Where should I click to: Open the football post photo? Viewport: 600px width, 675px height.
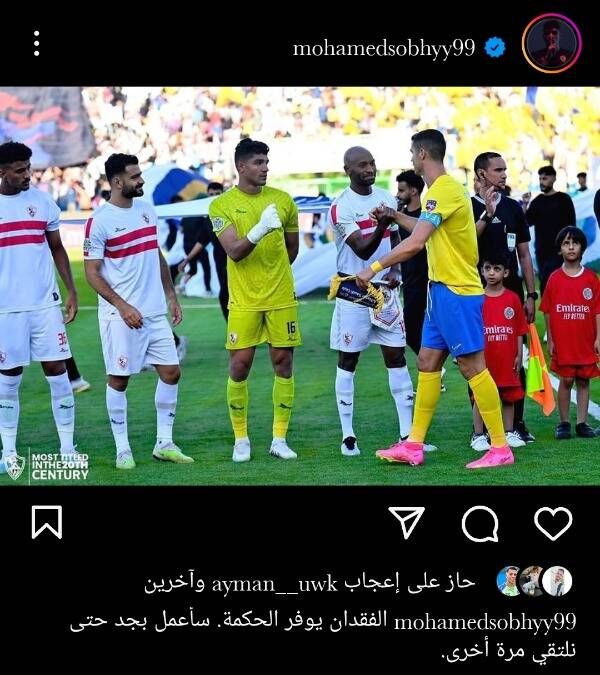300,287
